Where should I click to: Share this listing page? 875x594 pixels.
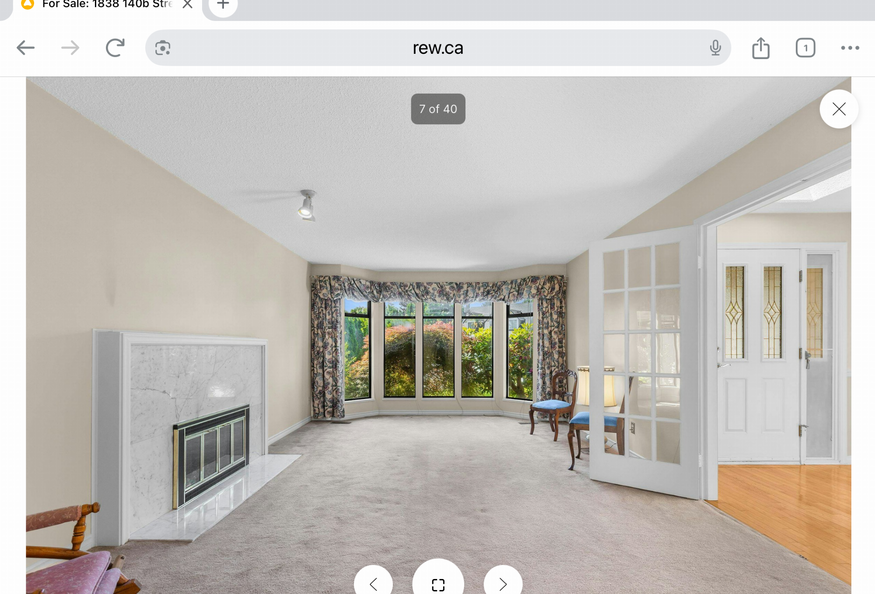coord(761,48)
